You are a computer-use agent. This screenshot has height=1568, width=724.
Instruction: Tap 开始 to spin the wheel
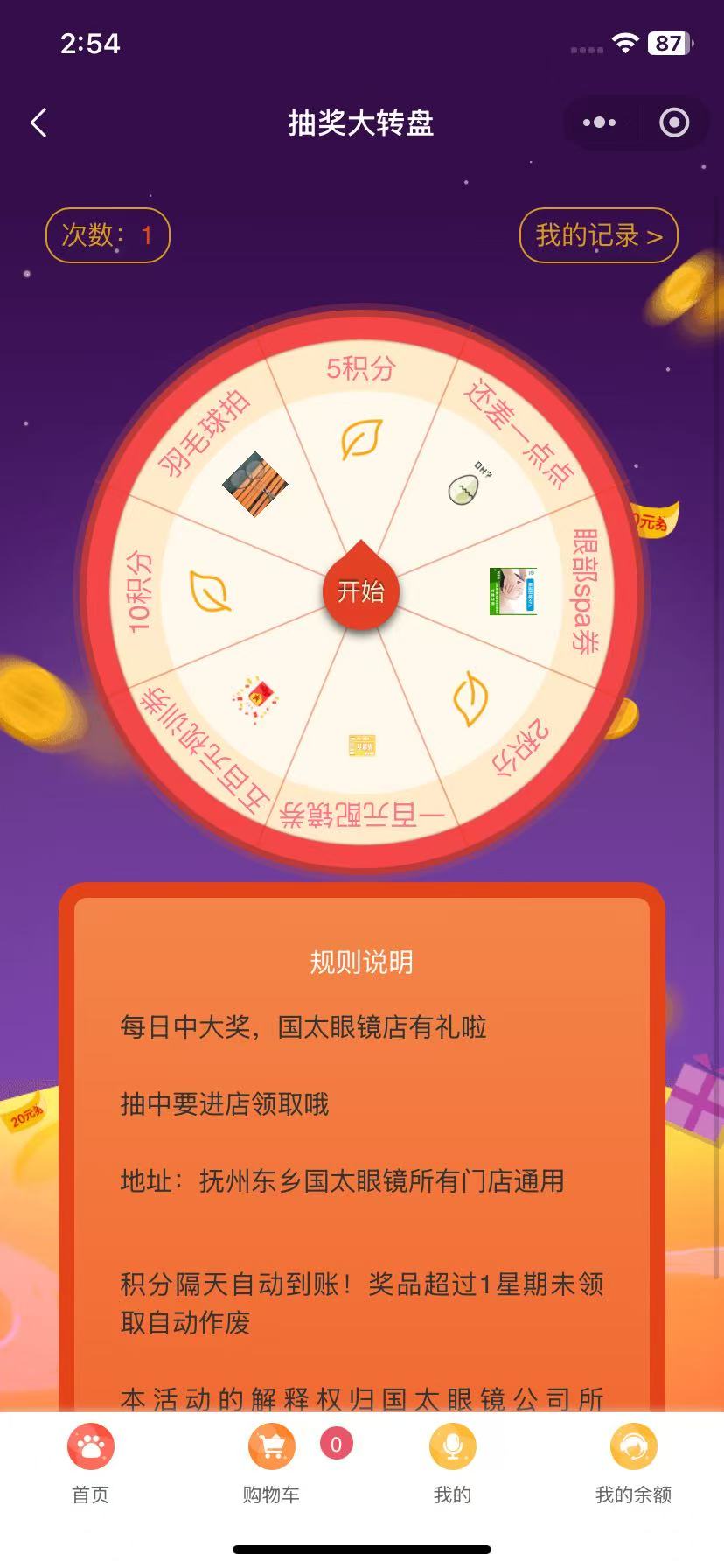coord(361,592)
